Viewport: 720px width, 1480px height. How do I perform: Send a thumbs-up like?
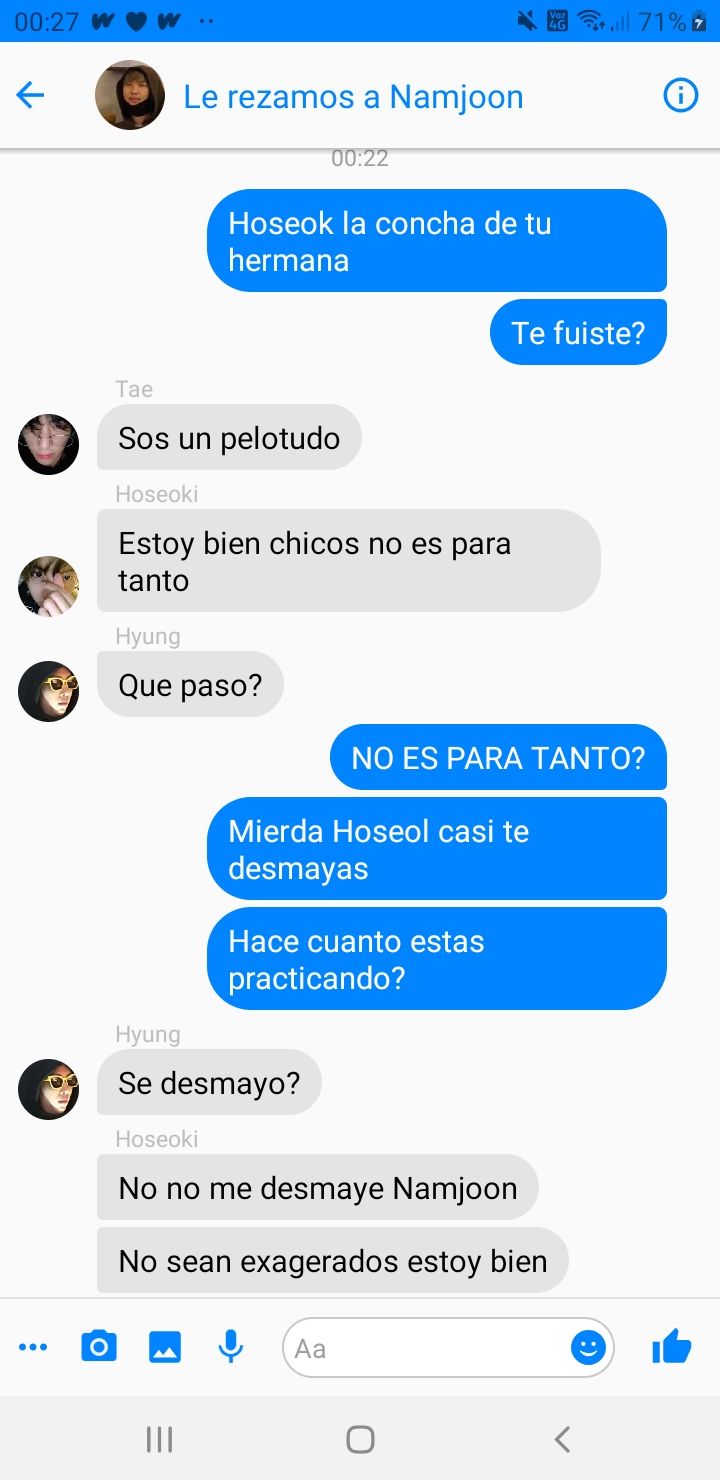pyautogui.click(x=671, y=1347)
